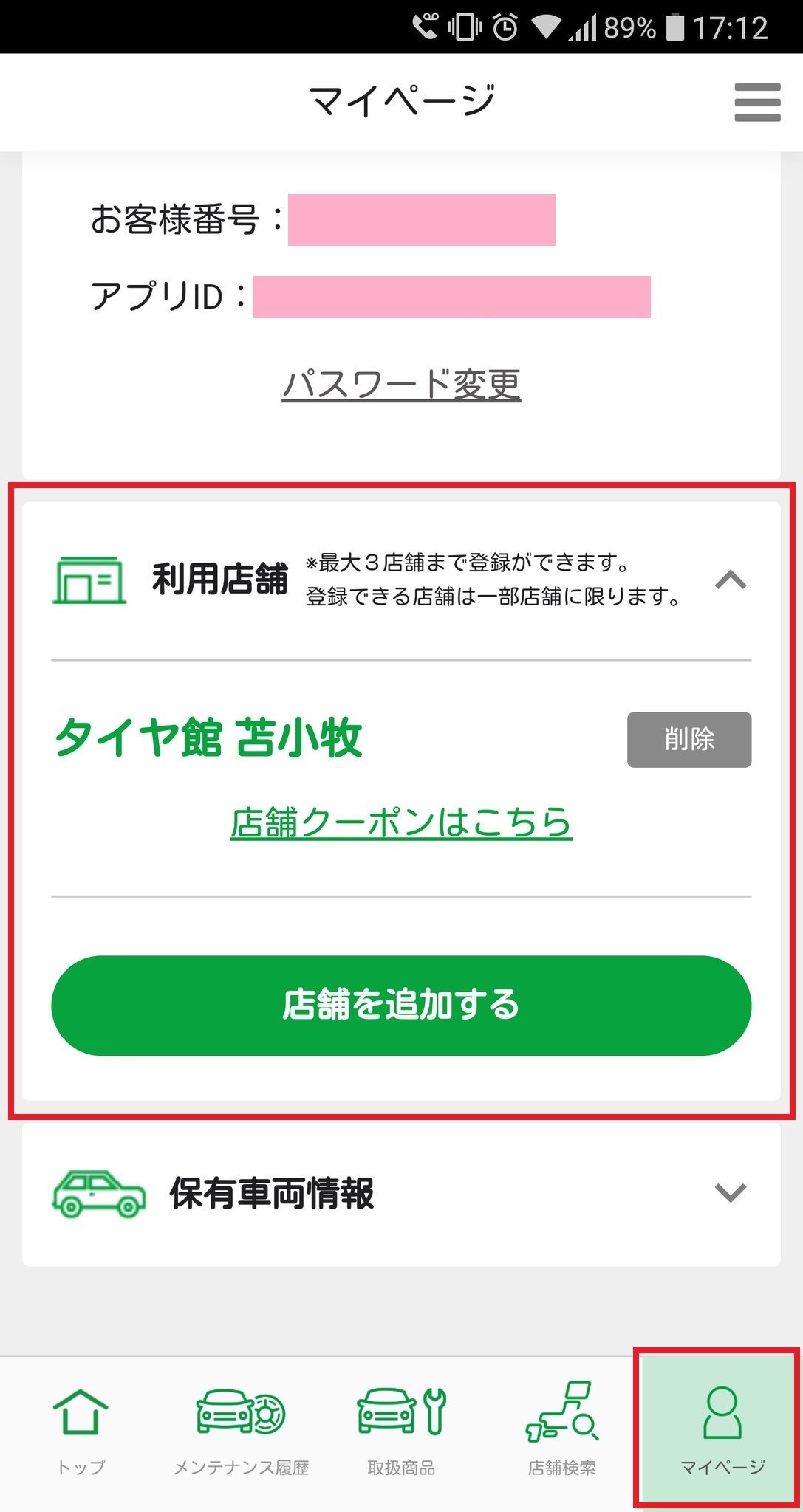This screenshot has width=803, height=1512.
Task: Delete タイヤ館 苫小牧 with 削除 button
Action: [x=688, y=739]
